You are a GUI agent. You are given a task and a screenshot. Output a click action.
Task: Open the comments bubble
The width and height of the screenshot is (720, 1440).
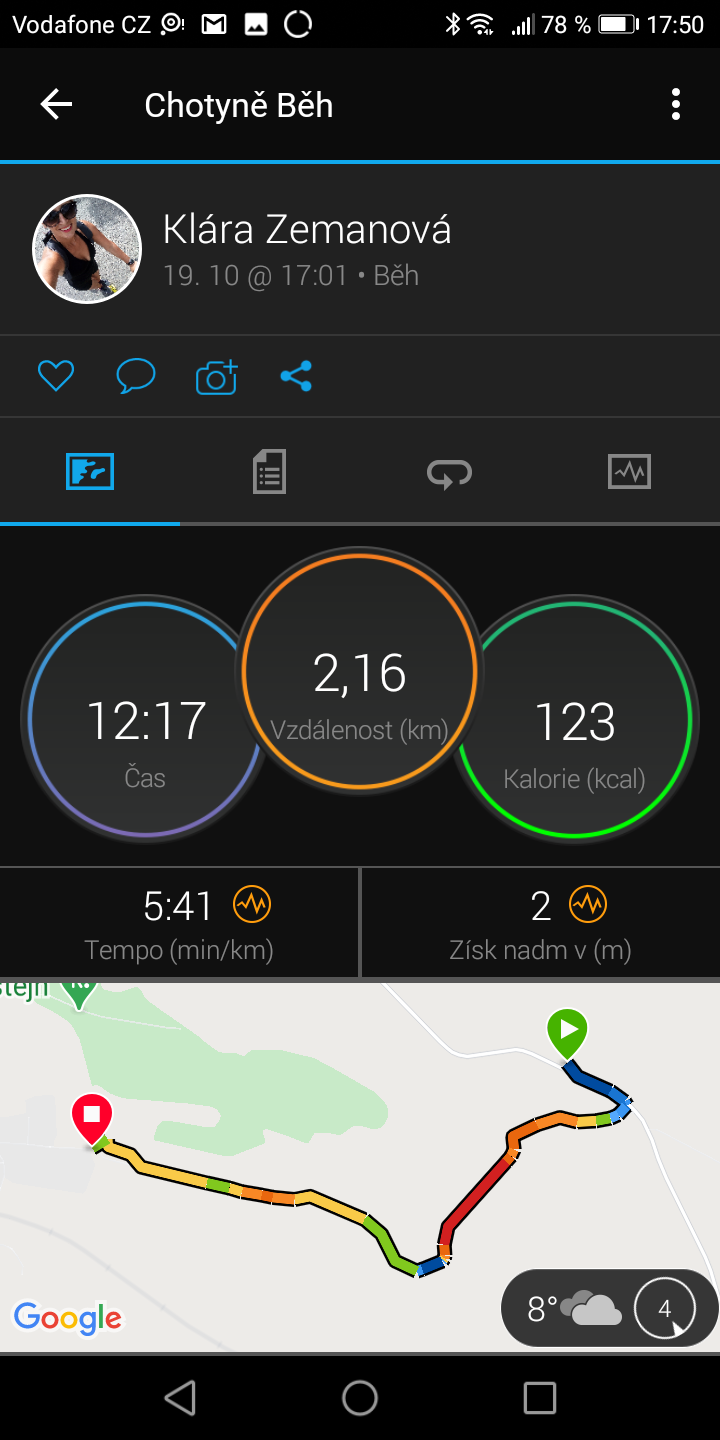pyautogui.click(x=136, y=376)
